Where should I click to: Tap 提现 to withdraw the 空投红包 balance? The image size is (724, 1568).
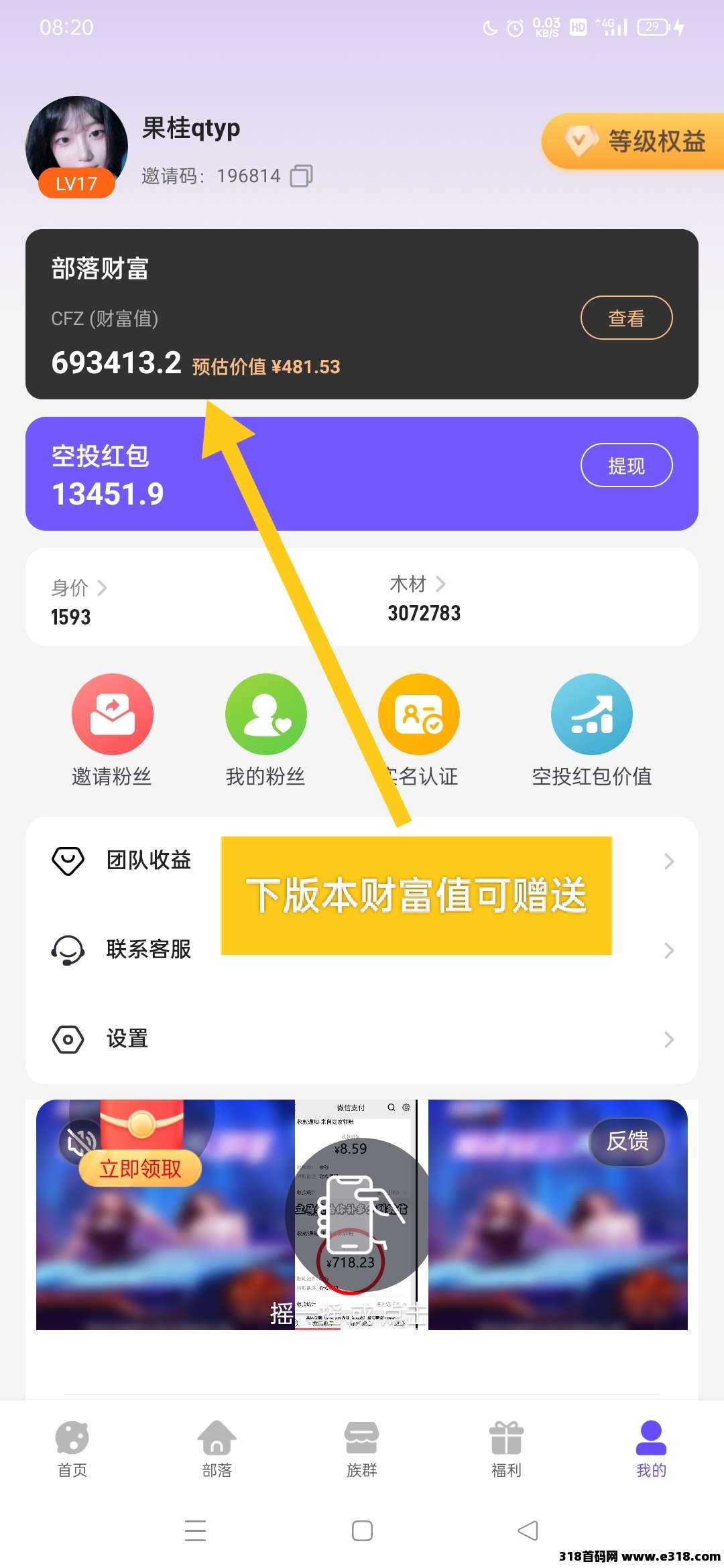625,465
